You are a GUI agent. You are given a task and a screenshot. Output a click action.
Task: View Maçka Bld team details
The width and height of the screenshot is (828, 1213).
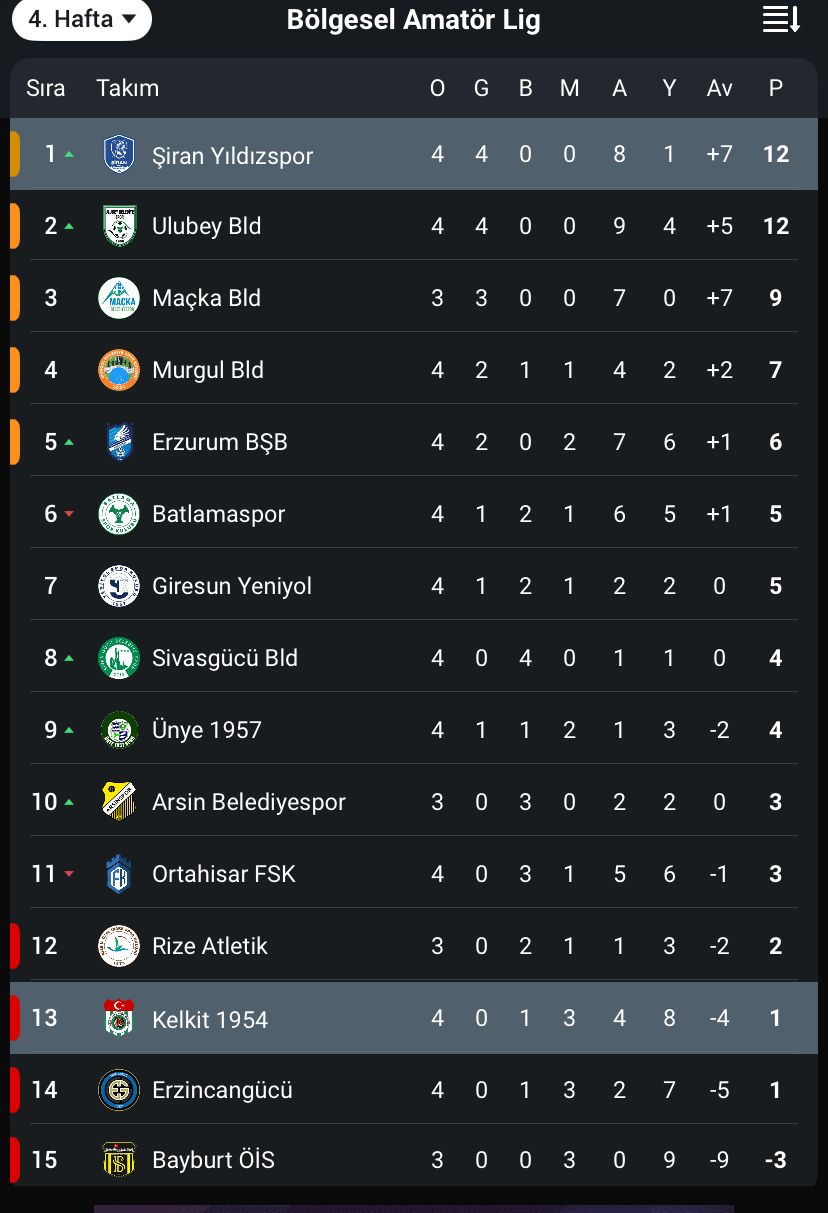(x=206, y=298)
